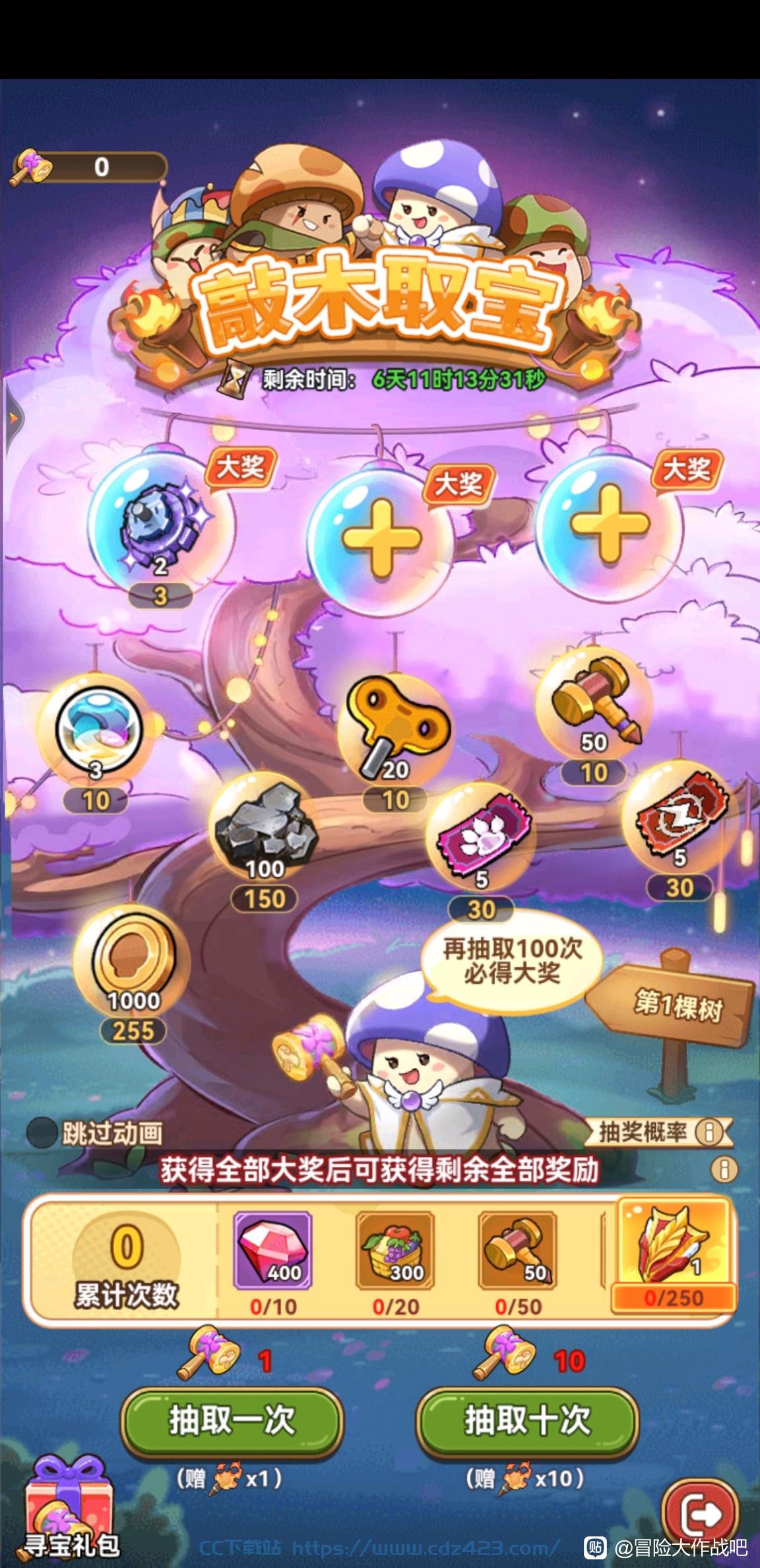View the 0/250 final reward item
The image size is (760, 1568).
tap(674, 1254)
